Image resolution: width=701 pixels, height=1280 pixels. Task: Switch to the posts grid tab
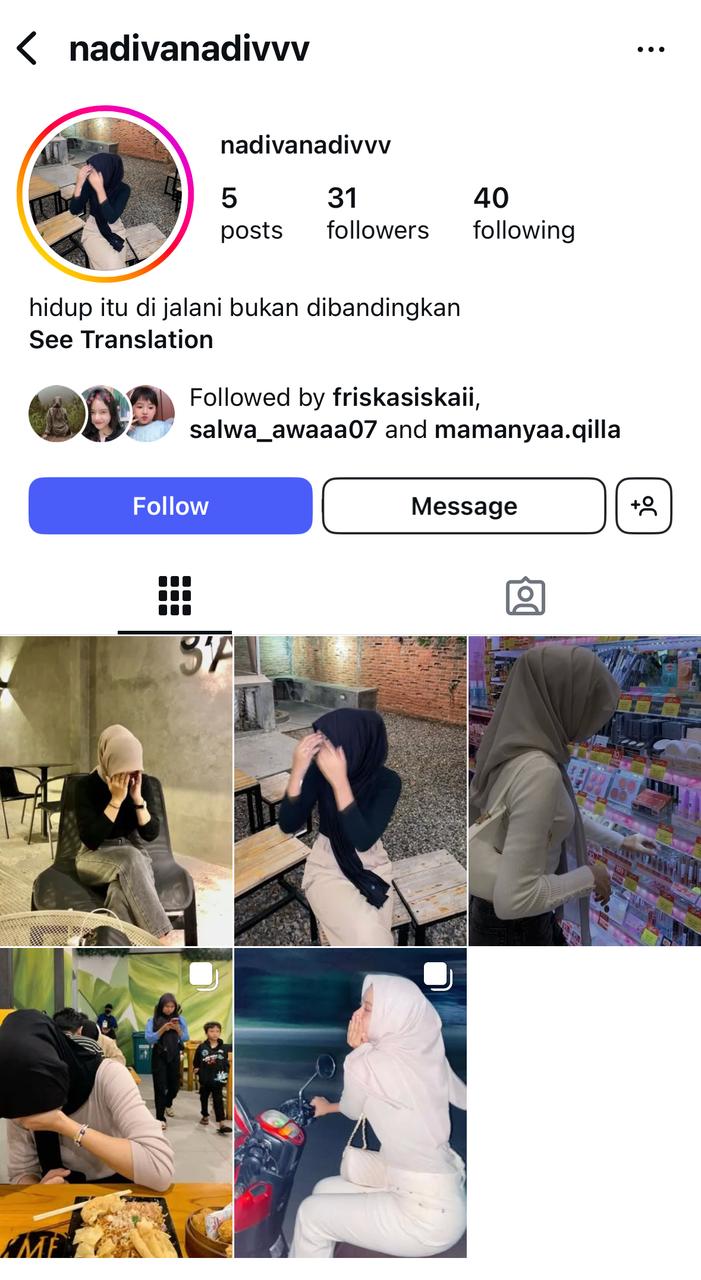(175, 597)
